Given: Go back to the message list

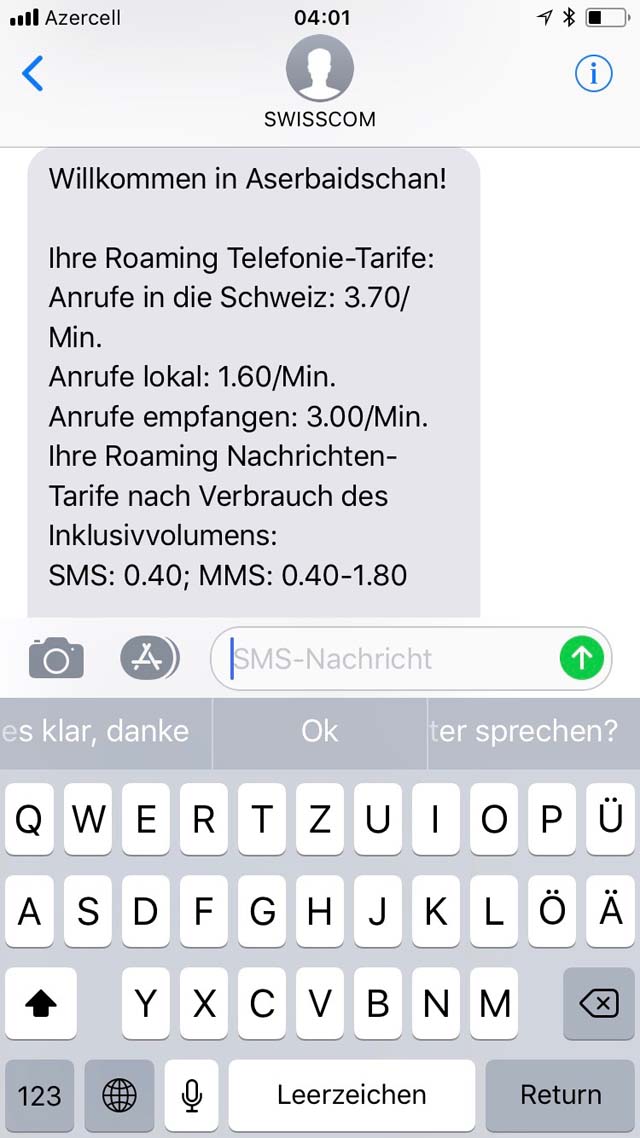Looking at the screenshot, I should (33, 73).
